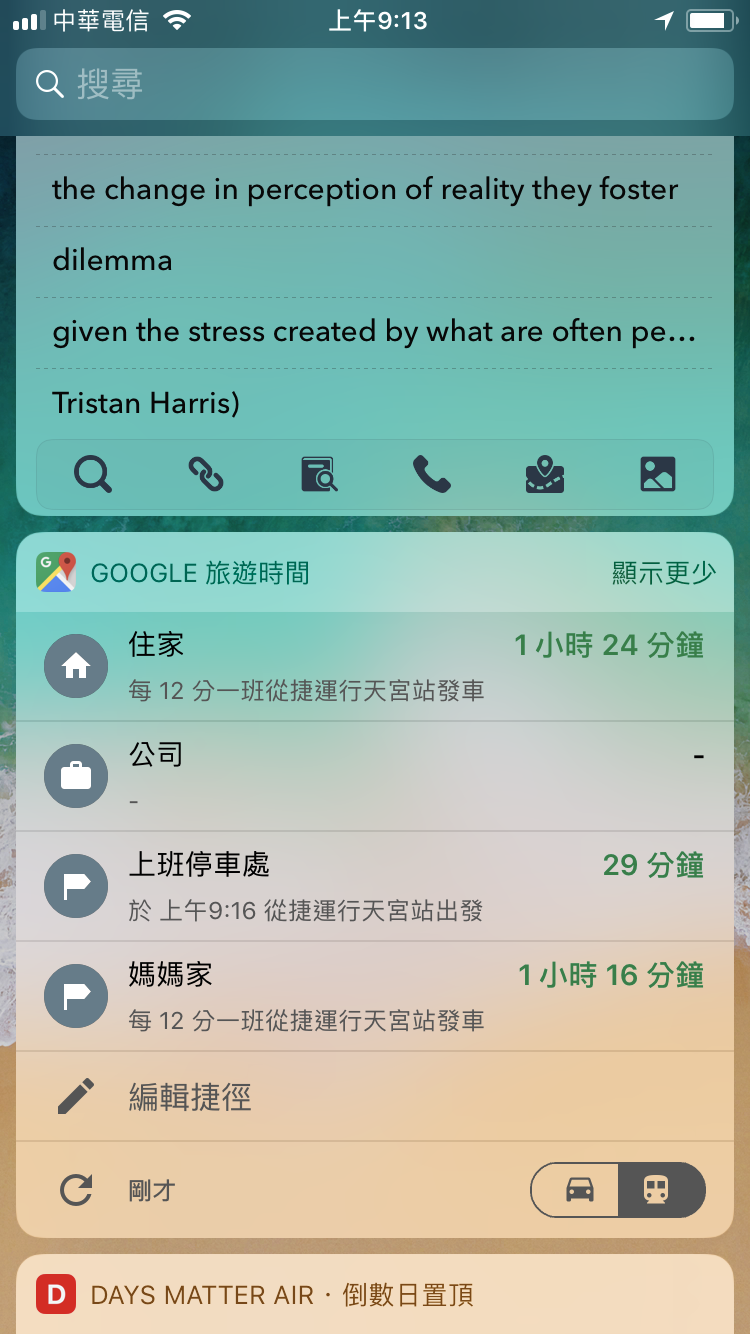Collapse the Google widget with 顯示更少

pyautogui.click(x=663, y=573)
